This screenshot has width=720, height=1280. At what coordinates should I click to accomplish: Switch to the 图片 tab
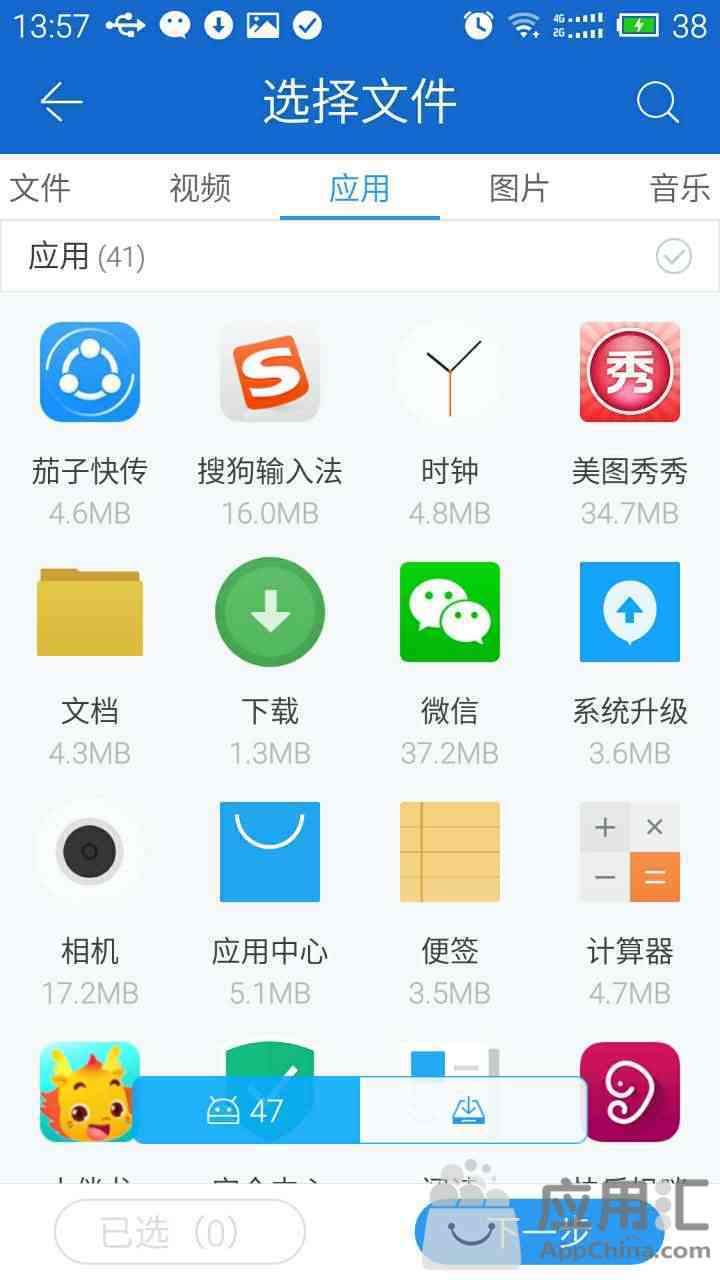pyautogui.click(x=519, y=188)
